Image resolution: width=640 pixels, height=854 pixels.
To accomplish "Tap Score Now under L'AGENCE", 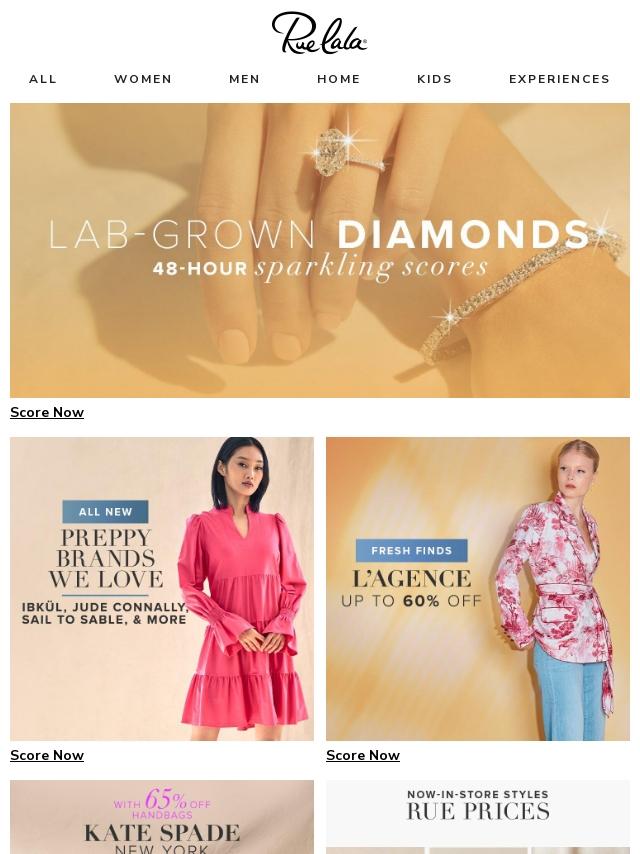I will coord(363,756).
